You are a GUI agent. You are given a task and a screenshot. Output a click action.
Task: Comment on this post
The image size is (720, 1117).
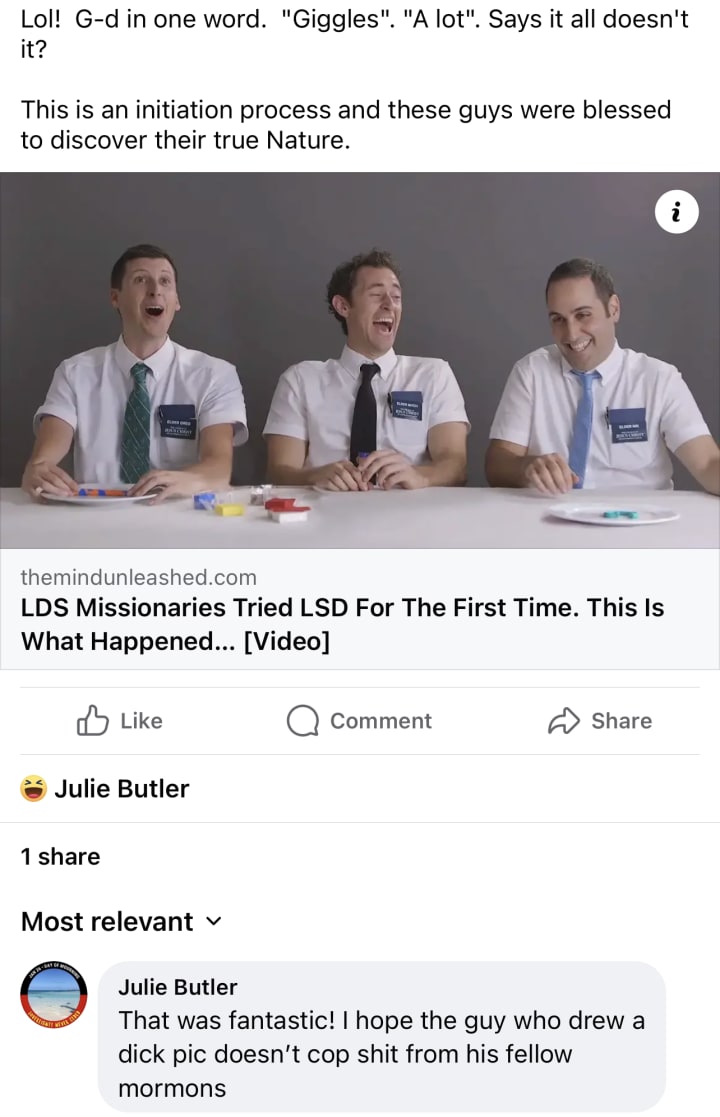tap(359, 720)
